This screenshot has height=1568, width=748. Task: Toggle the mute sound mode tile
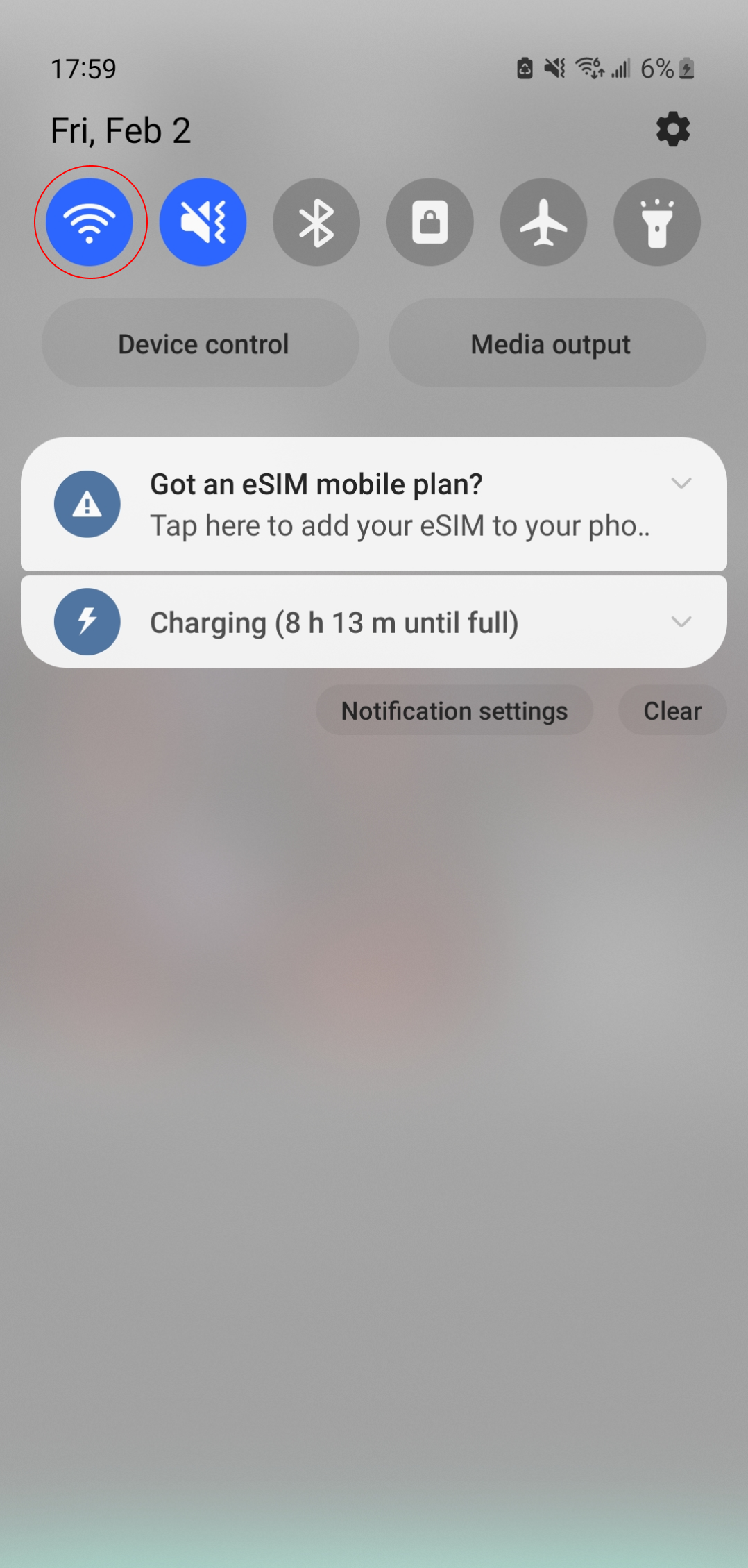203,222
